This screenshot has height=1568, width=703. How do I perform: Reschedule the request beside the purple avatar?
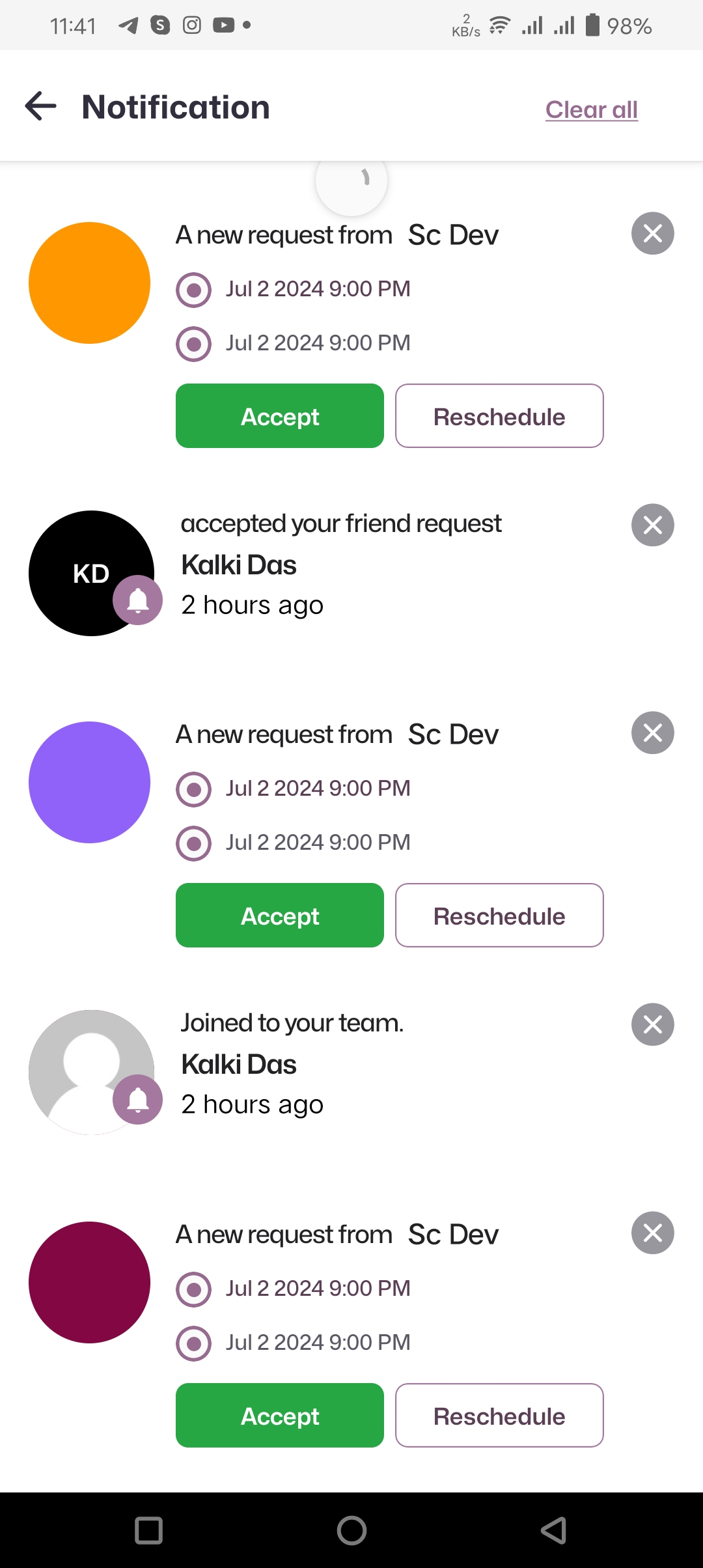click(499, 916)
